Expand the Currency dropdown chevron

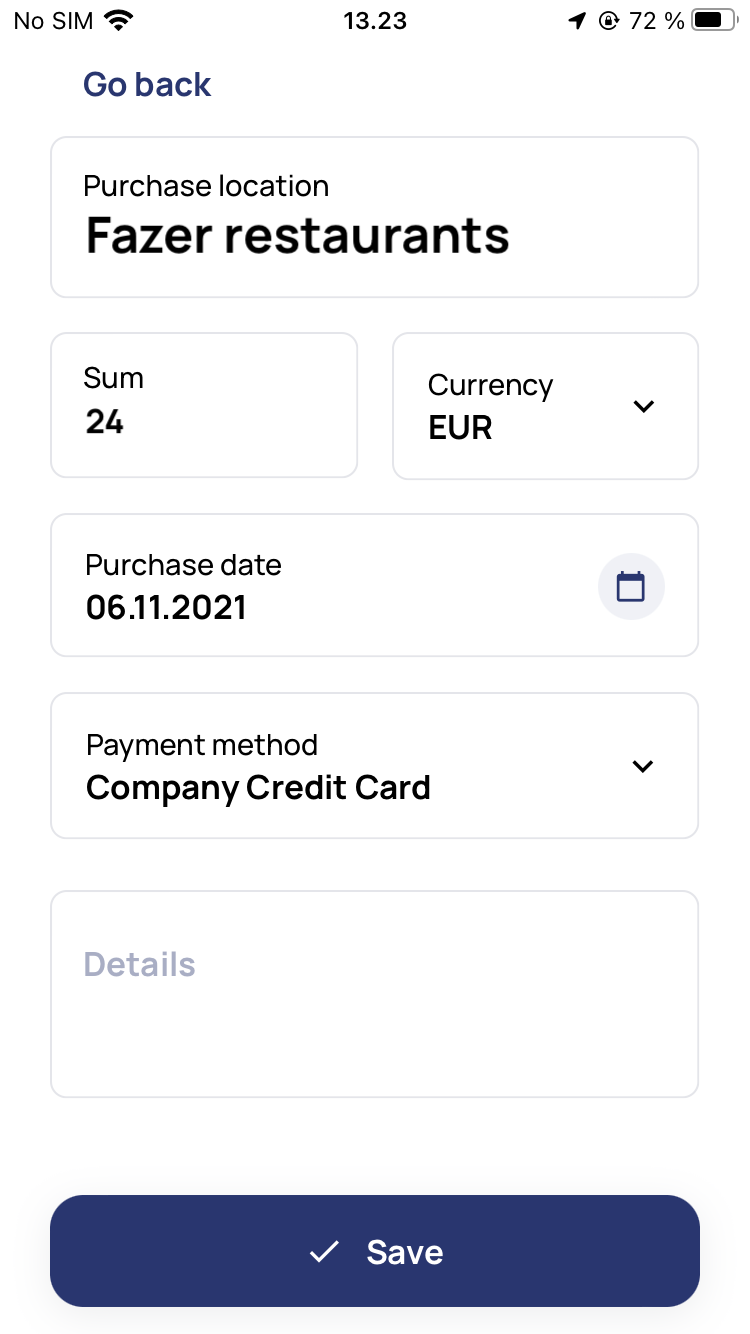[643, 407]
